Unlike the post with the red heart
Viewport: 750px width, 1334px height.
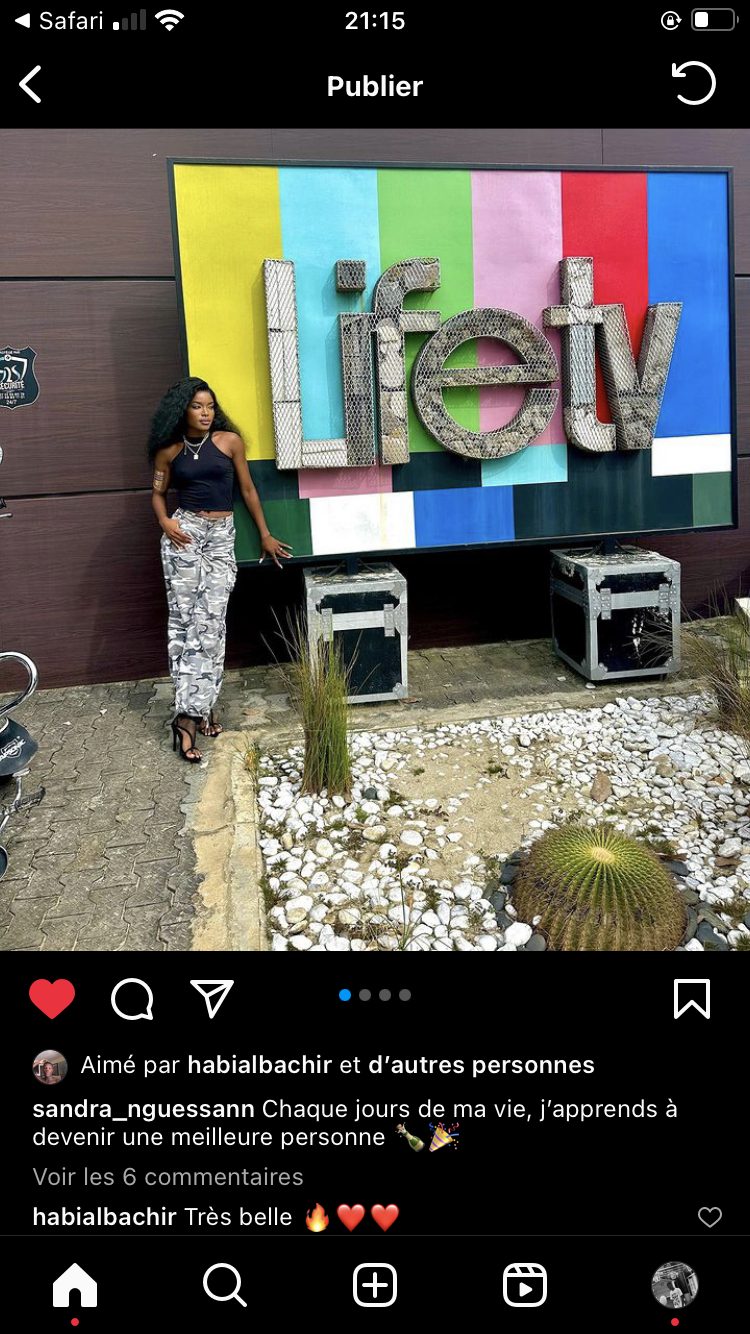[x=52, y=998]
